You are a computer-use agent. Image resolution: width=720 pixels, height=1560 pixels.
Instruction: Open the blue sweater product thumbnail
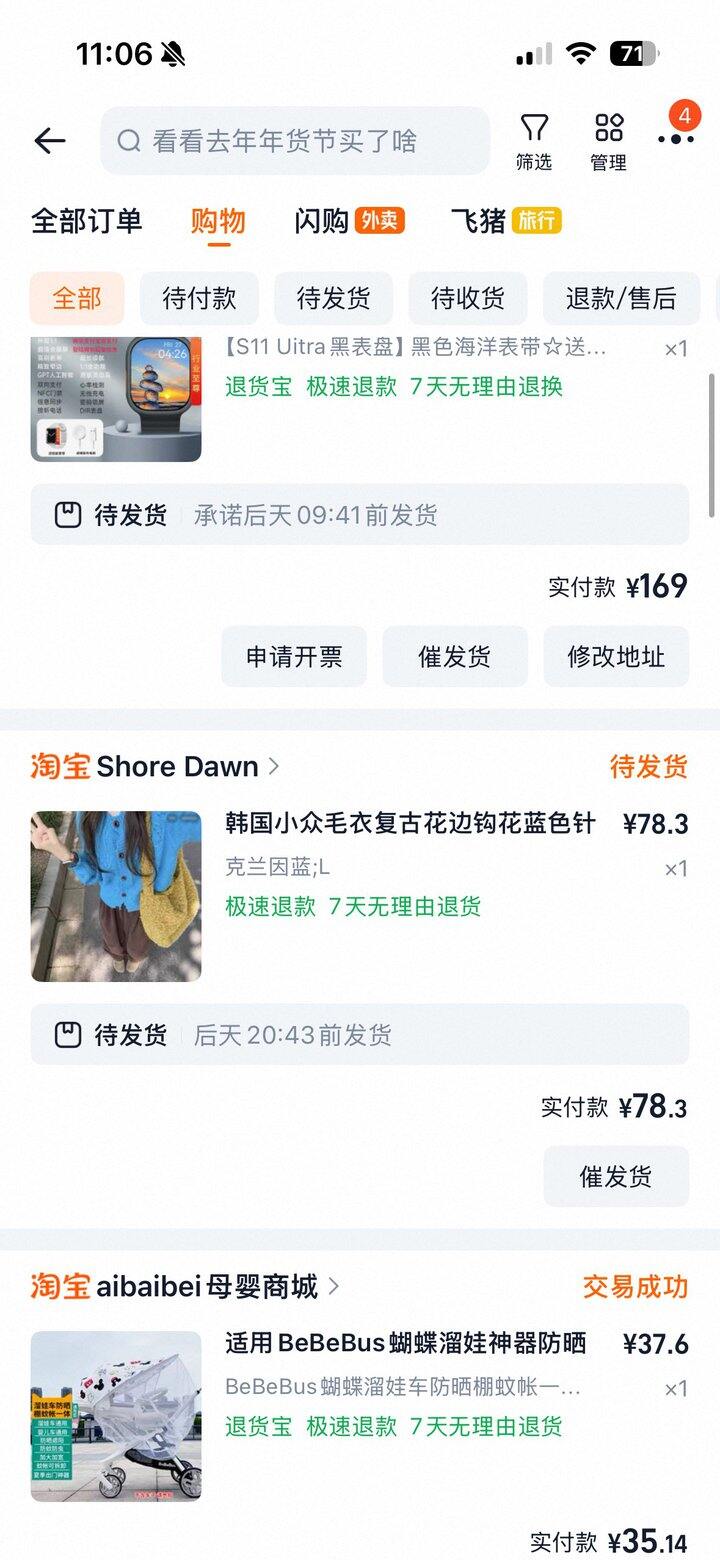coord(115,895)
